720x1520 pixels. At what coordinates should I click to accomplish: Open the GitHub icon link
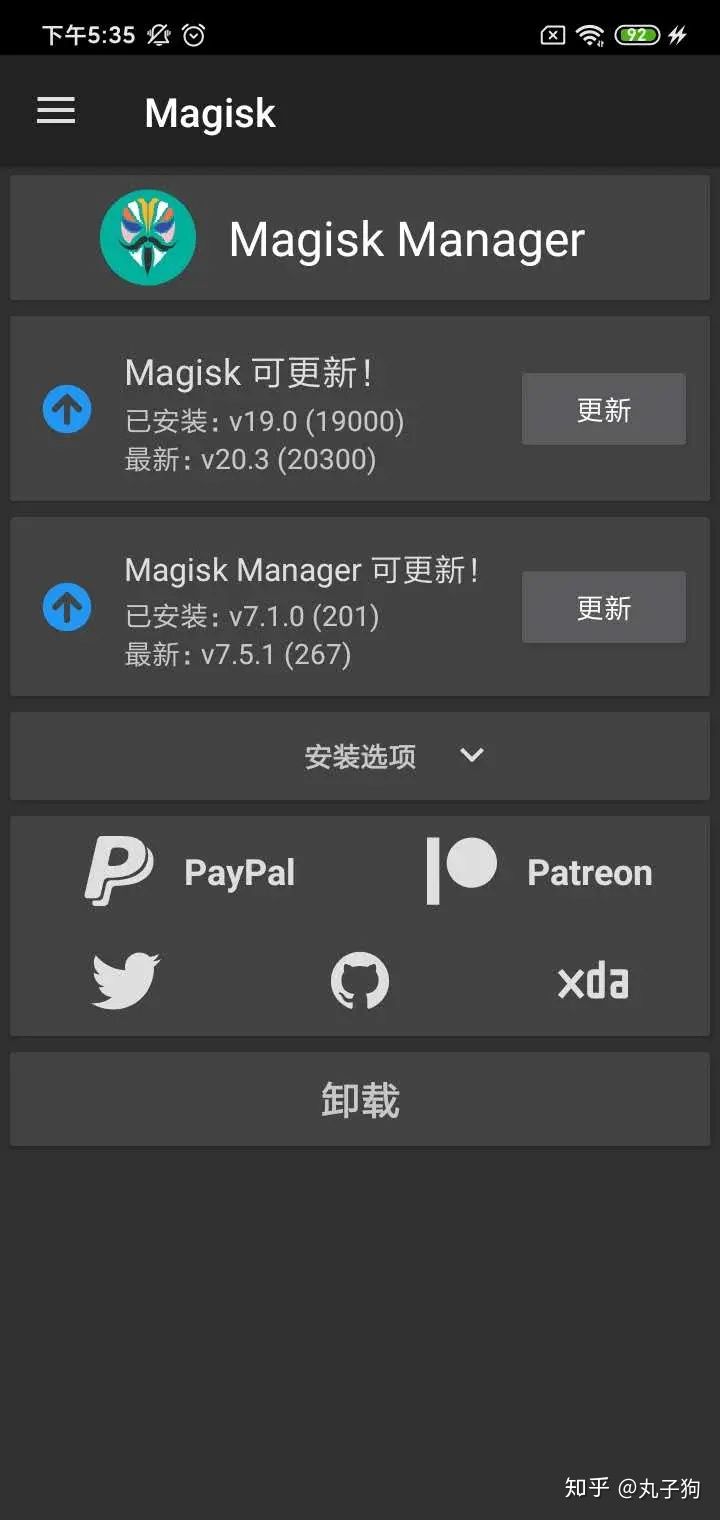[x=360, y=981]
